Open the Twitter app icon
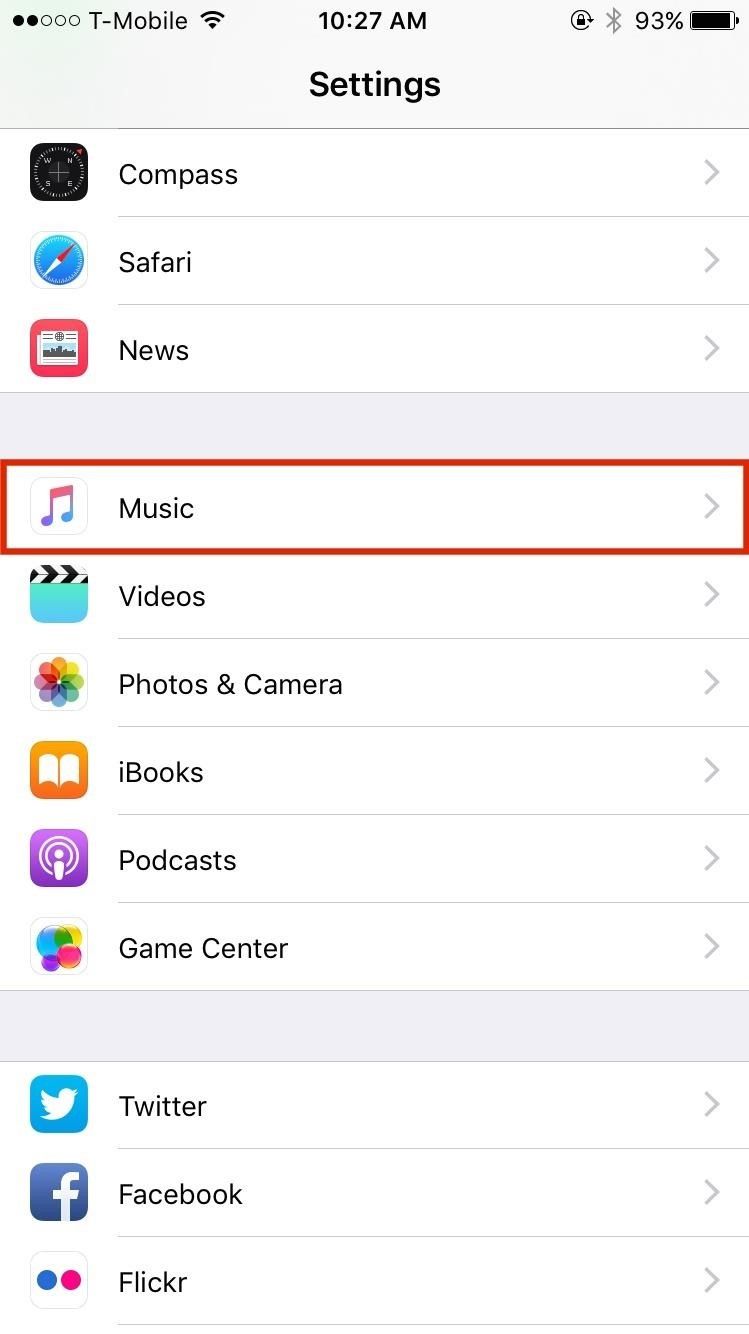Screen dimensions: 749x1334 pos(58,1105)
